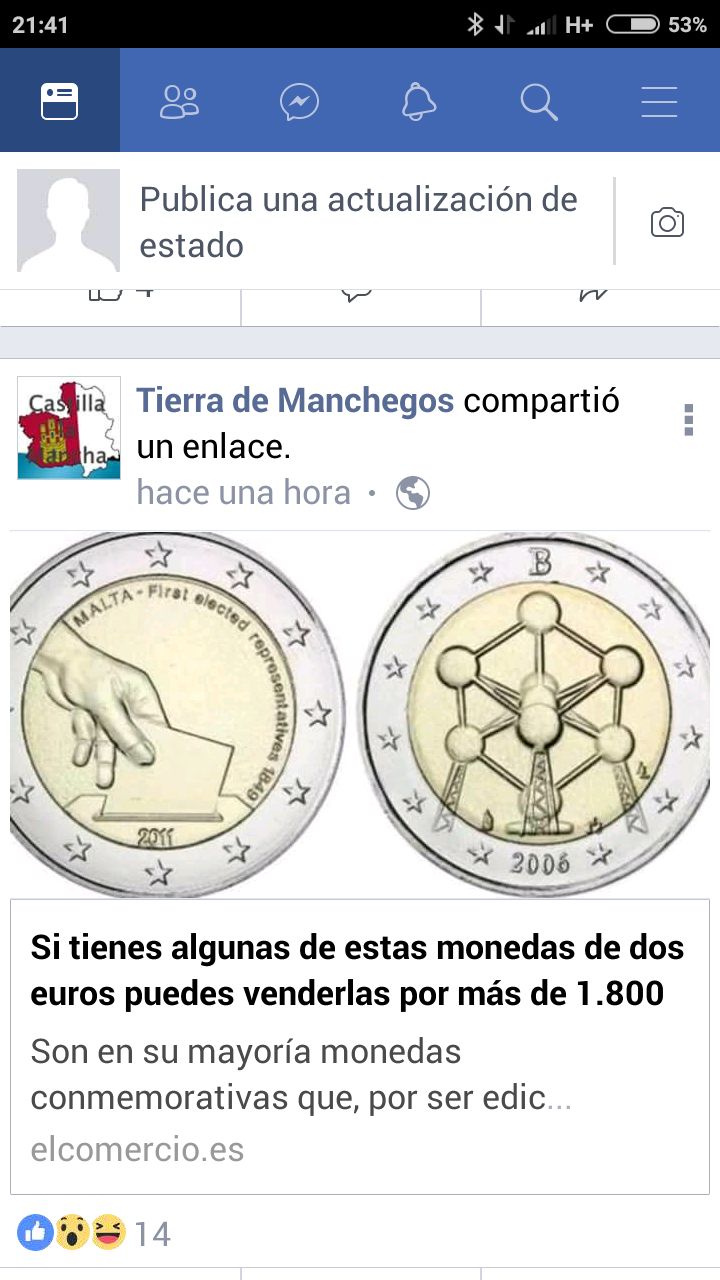
Task: Open the friend requests tab
Action: [x=180, y=101]
